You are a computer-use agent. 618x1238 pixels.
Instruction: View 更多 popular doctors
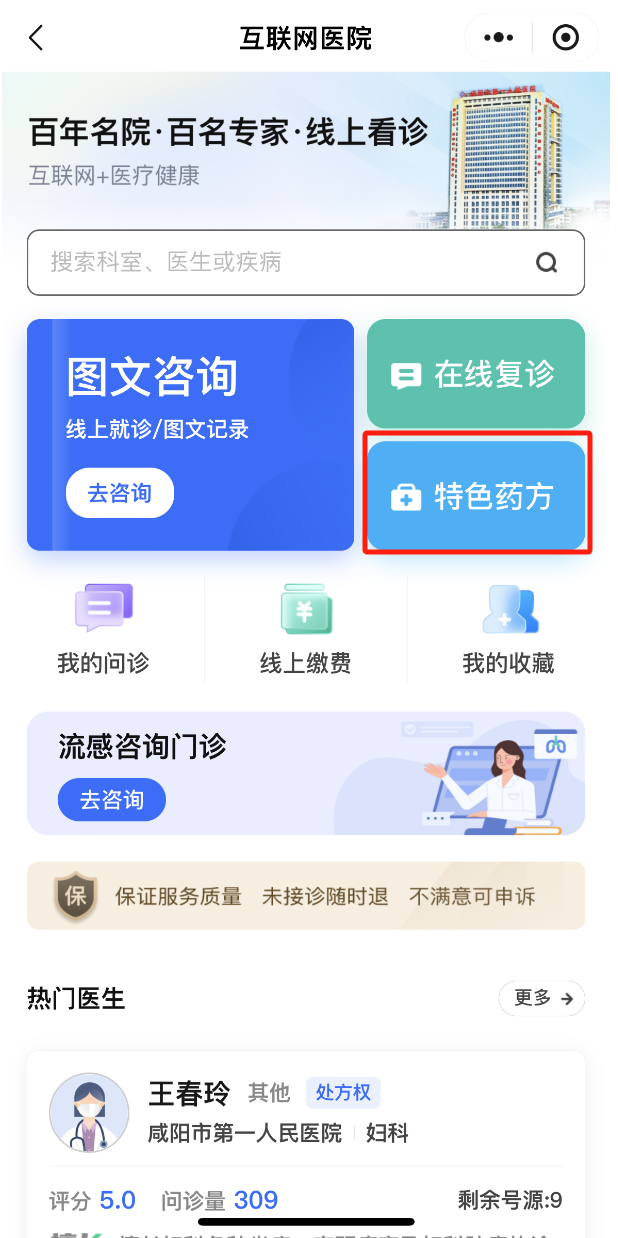[542, 998]
